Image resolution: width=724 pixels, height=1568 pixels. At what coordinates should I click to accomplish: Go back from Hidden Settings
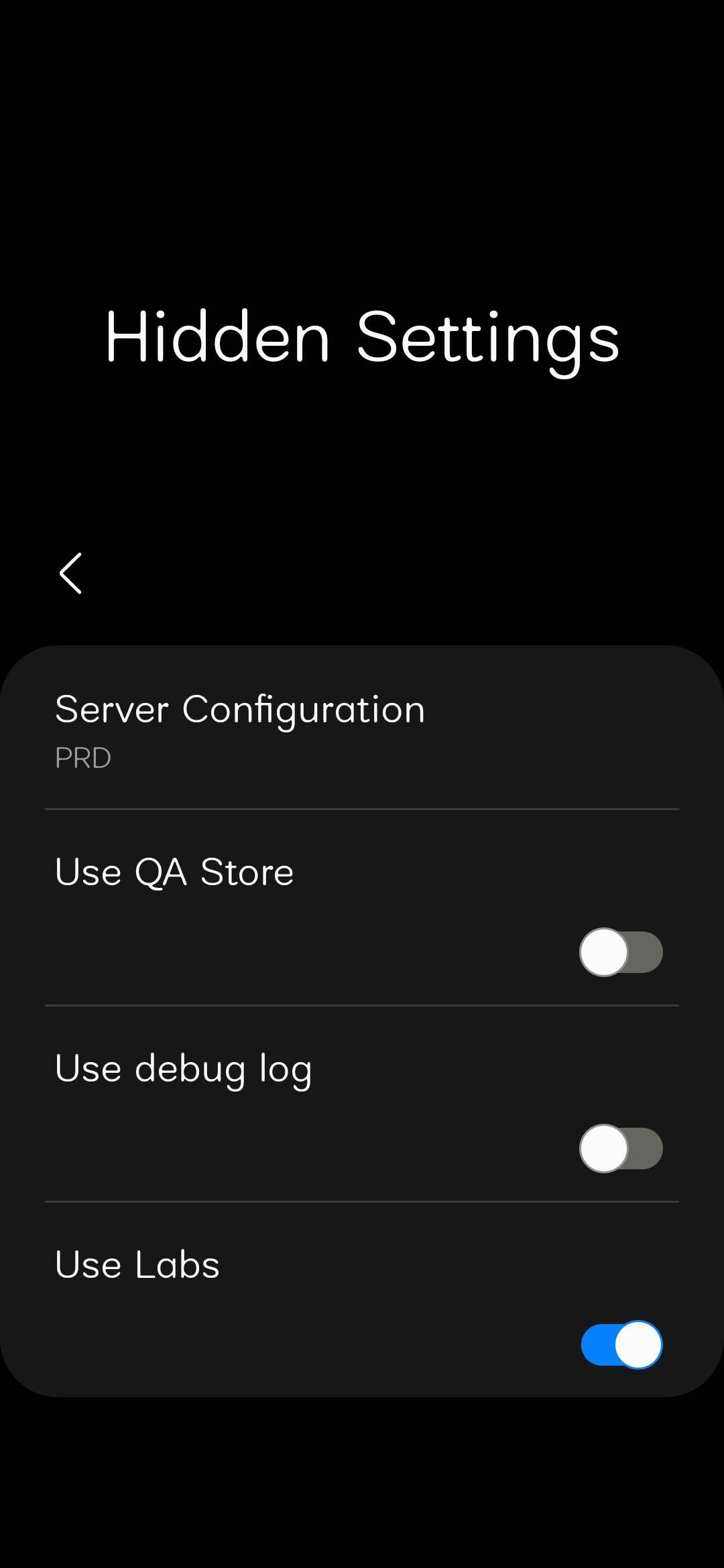71,574
